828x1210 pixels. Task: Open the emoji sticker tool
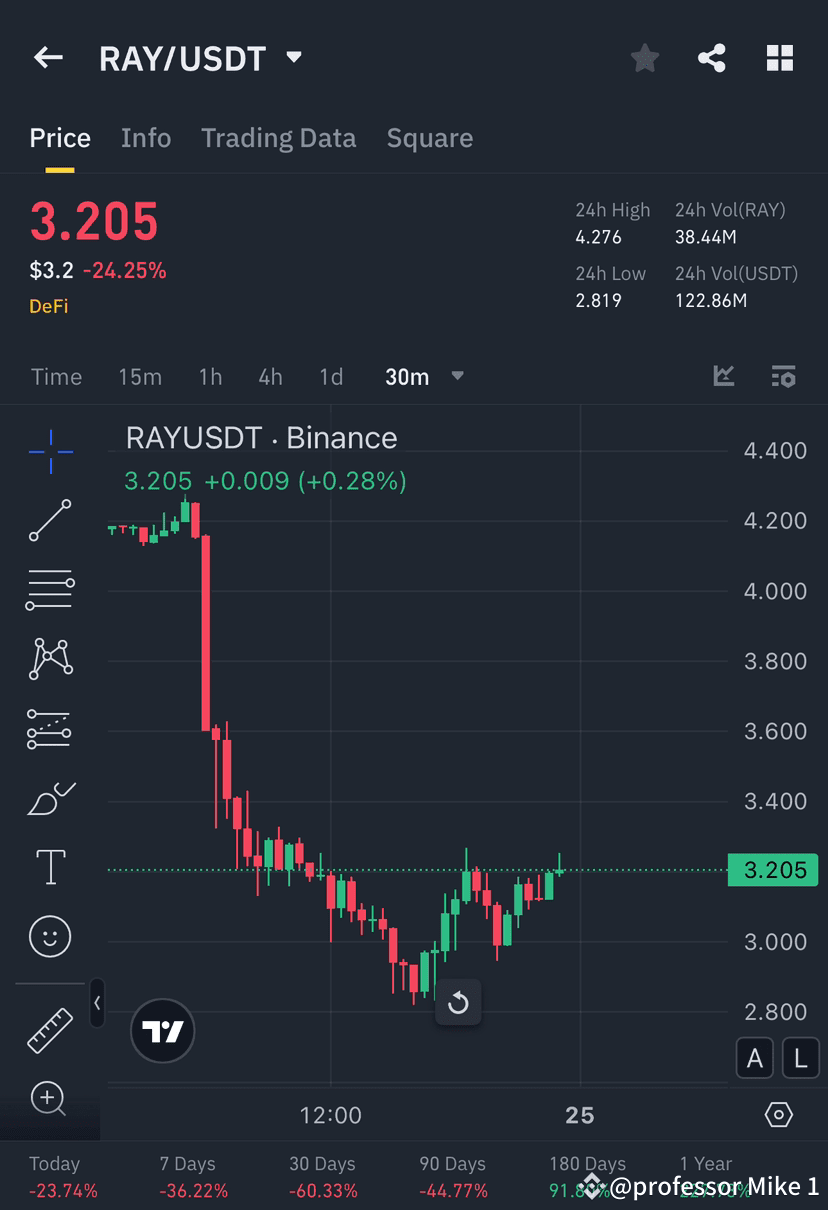tap(50, 936)
